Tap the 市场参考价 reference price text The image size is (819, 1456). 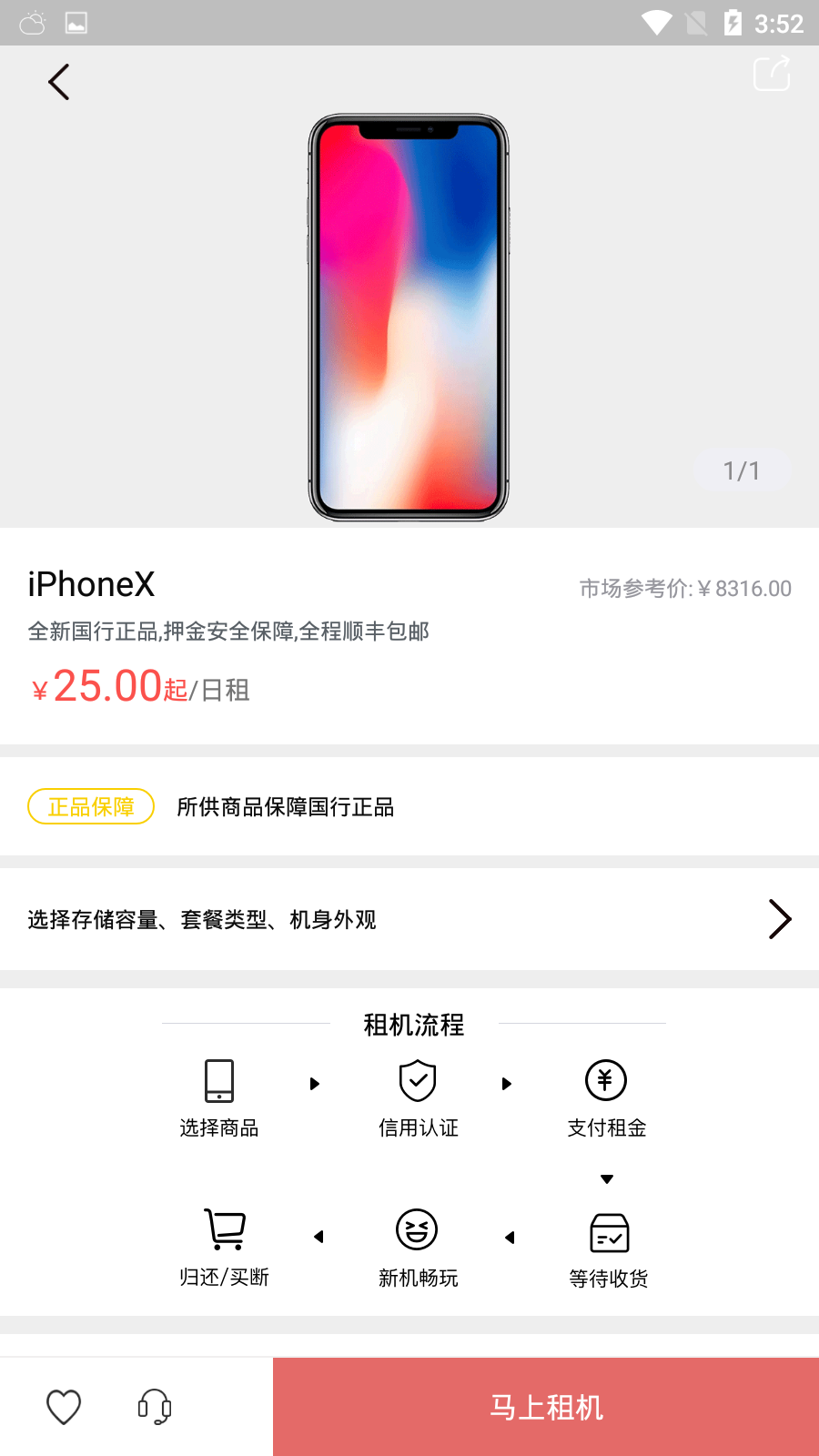tap(685, 588)
